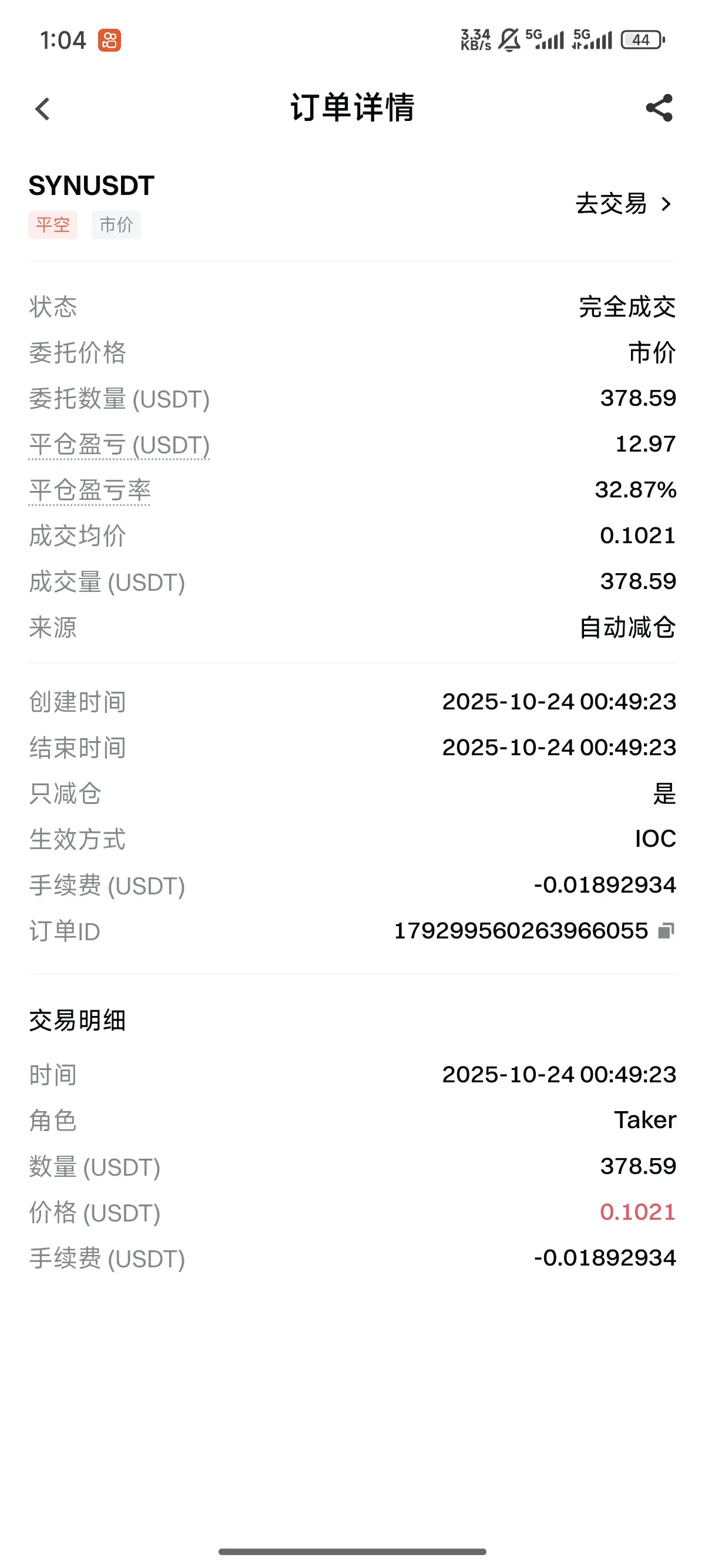Show explanation for 平仓盈亏率
Viewport: 705px width, 1568px height.
click(x=89, y=490)
